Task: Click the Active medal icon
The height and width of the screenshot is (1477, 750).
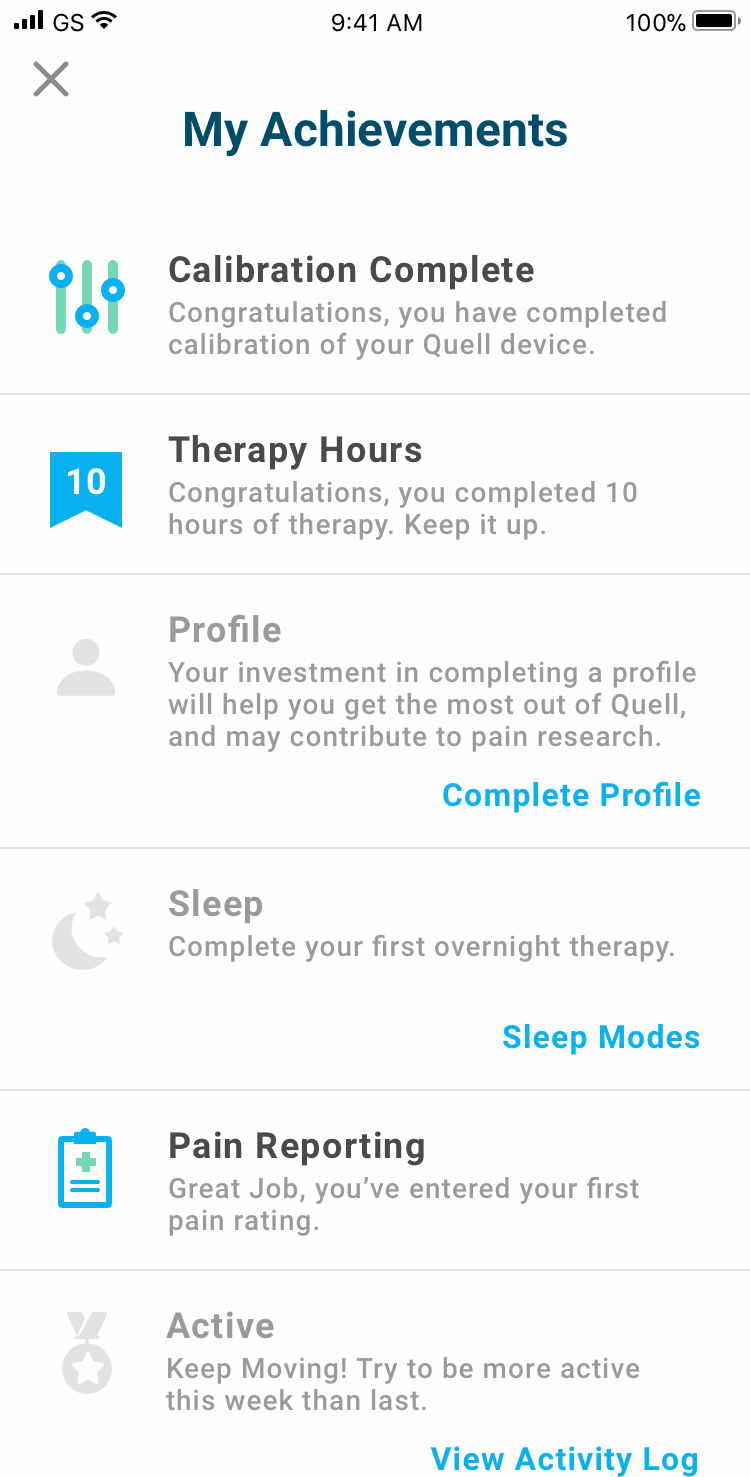Action: [x=86, y=1352]
